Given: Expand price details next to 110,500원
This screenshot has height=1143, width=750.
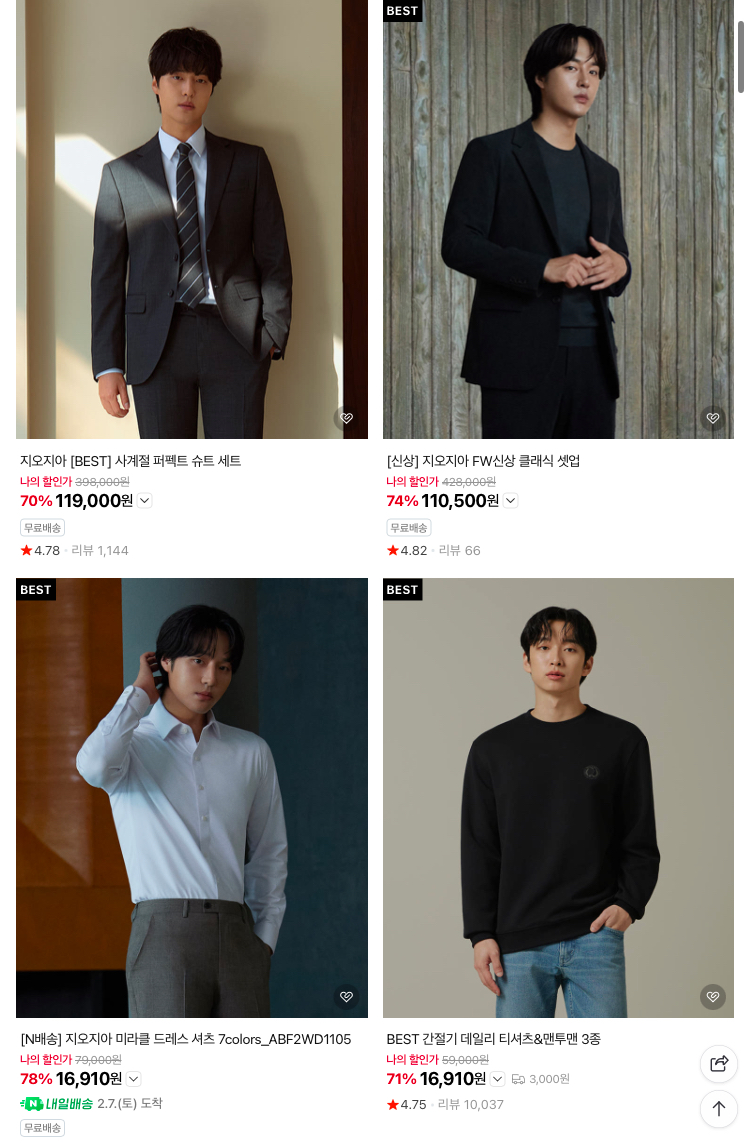Looking at the screenshot, I should (511, 501).
